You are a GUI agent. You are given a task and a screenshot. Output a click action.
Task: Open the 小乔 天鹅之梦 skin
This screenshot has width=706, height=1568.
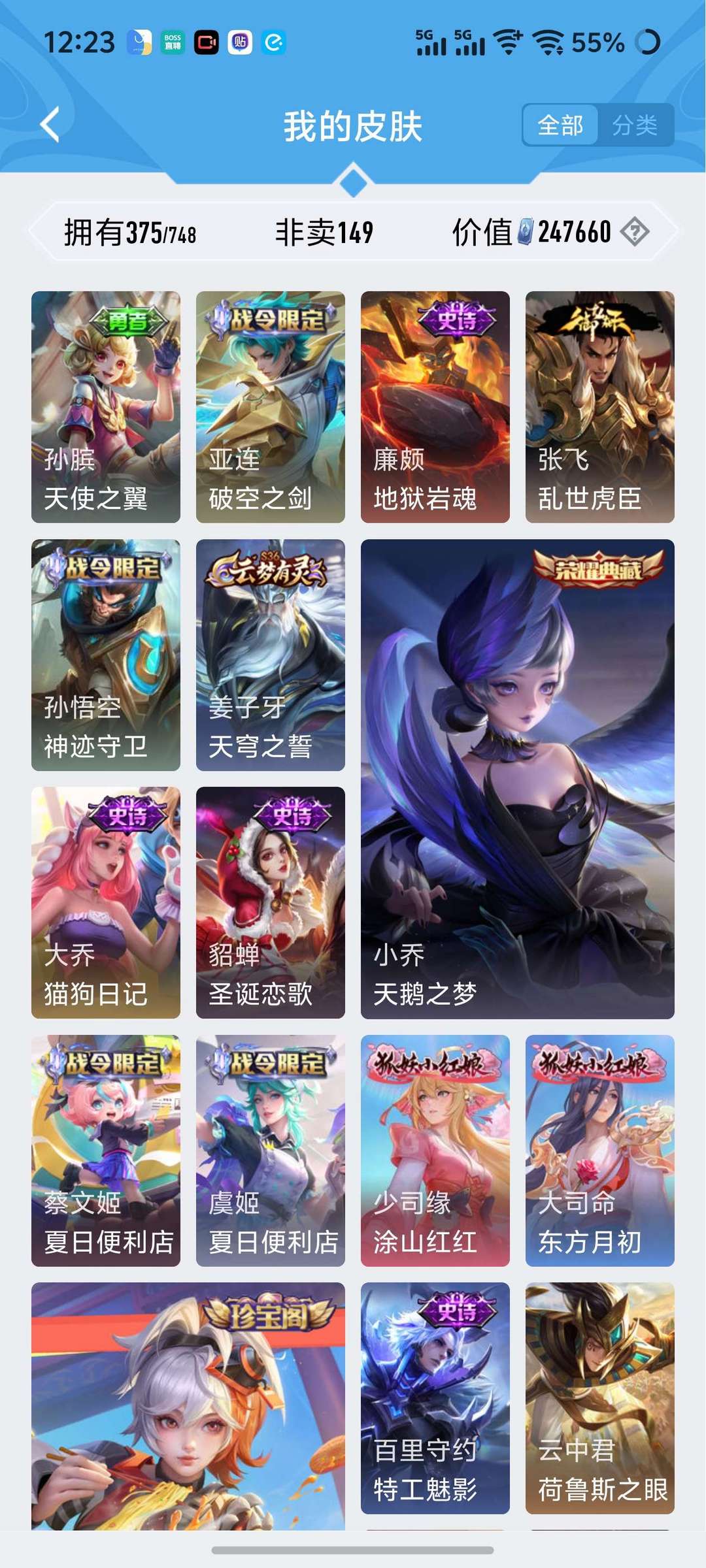(516, 784)
